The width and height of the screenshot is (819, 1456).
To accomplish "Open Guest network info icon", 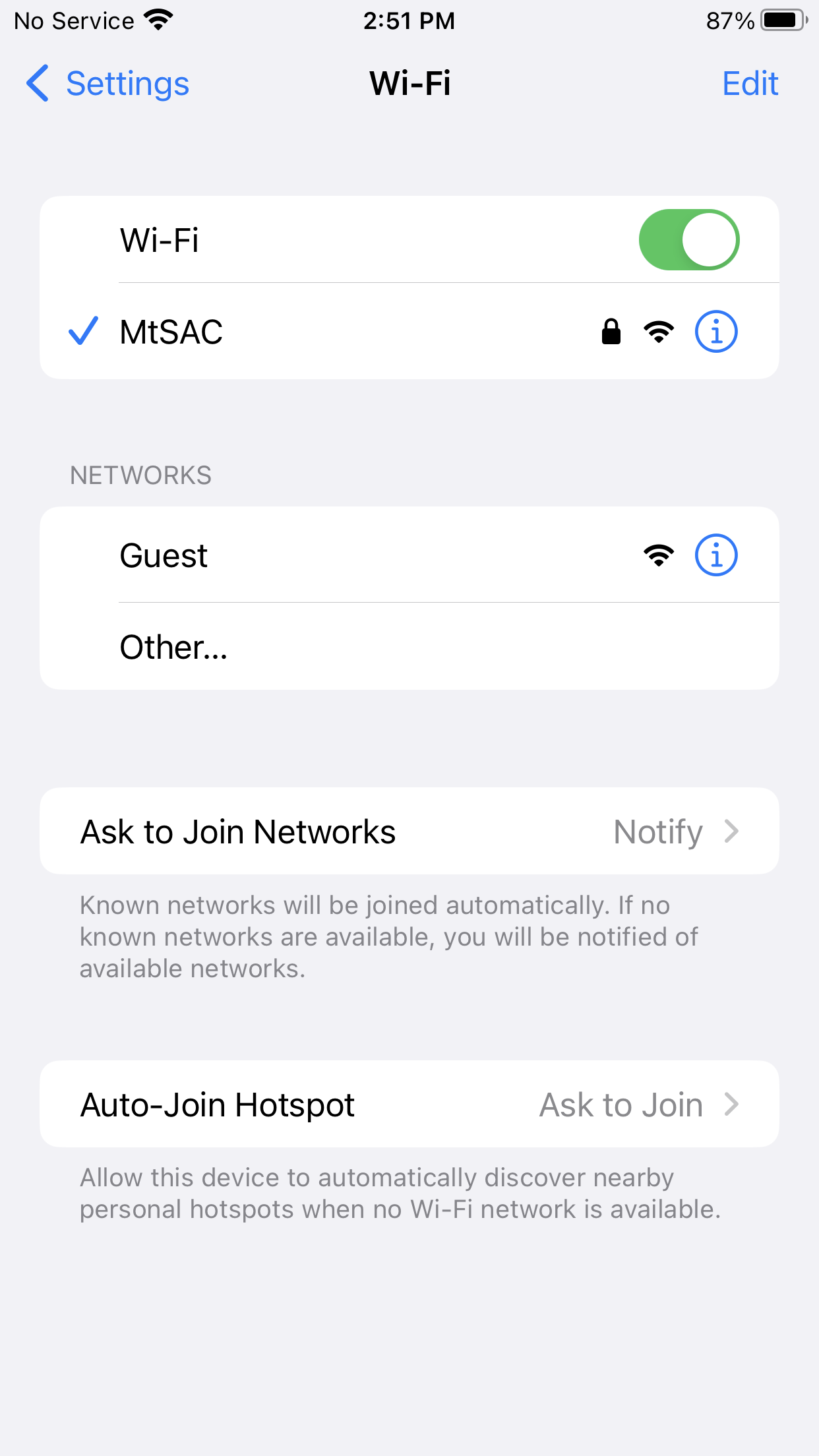I will pyautogui.click(x=715, y=555).
